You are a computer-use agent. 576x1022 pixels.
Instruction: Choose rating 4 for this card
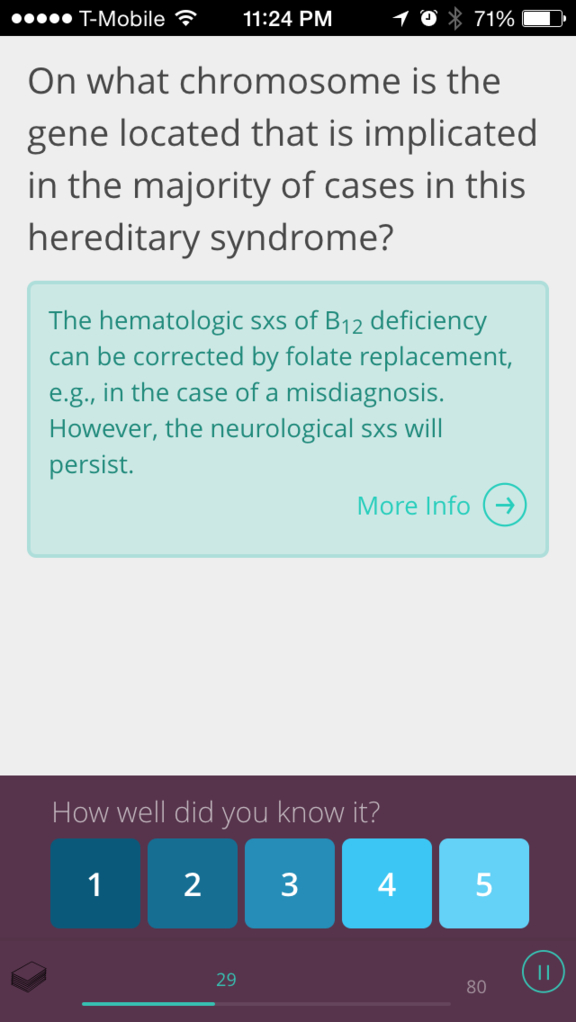[x=386, y=883]
